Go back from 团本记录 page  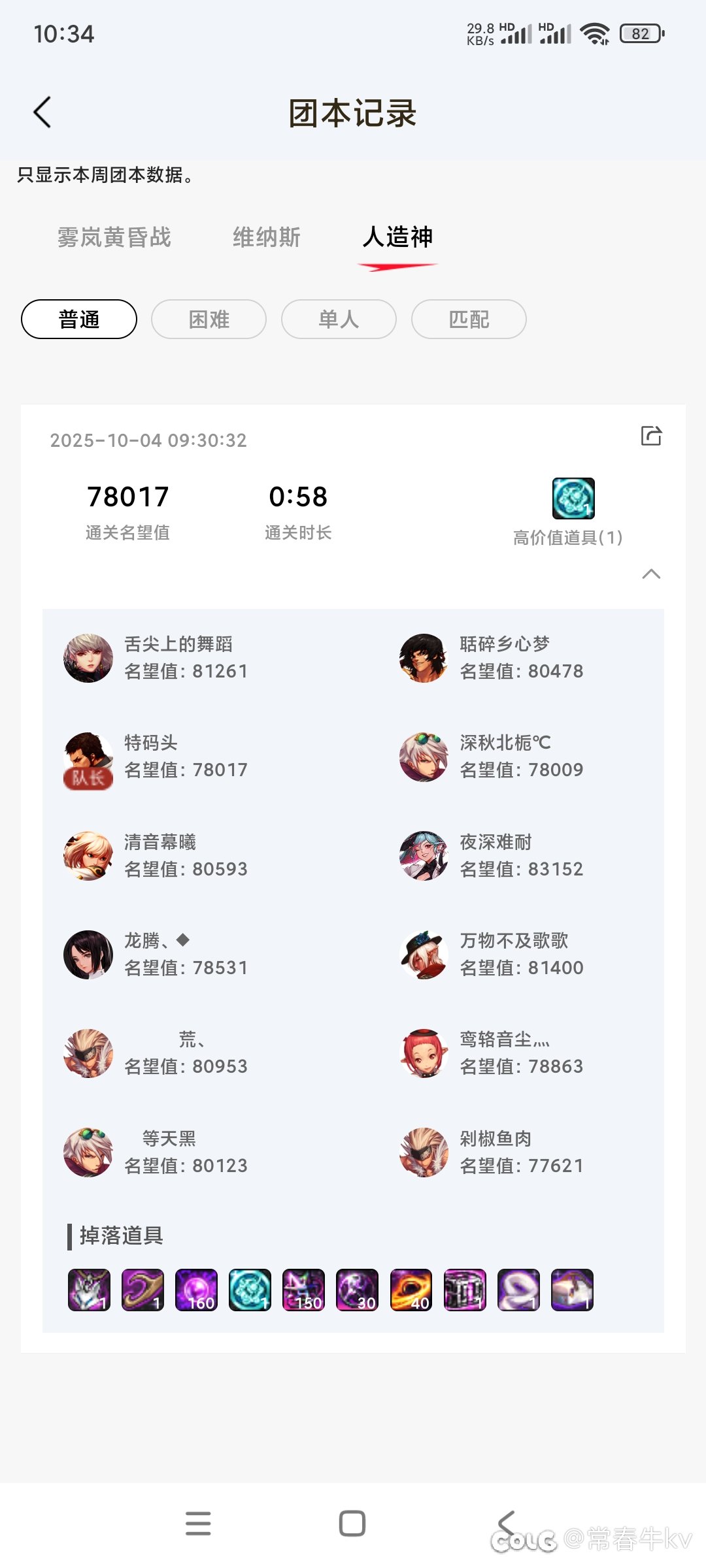42,112
